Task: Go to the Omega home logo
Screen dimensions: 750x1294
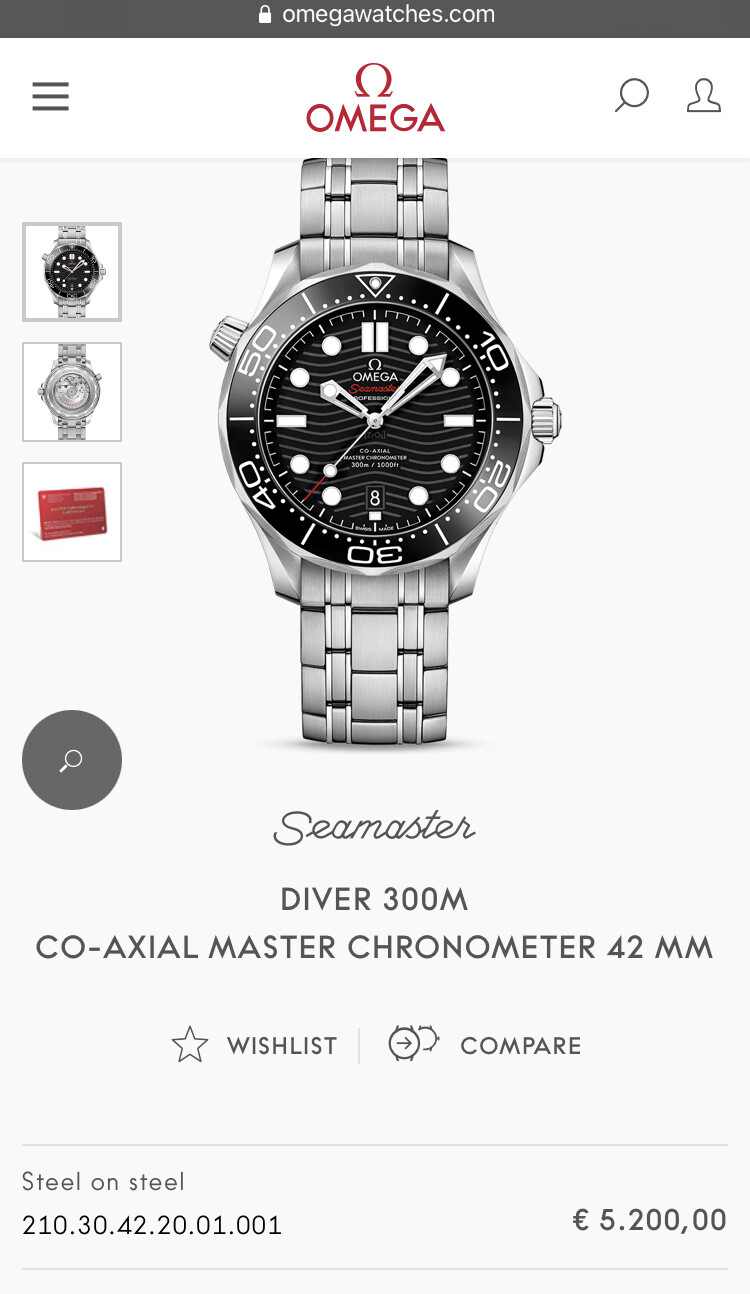Action: point(375,98)
